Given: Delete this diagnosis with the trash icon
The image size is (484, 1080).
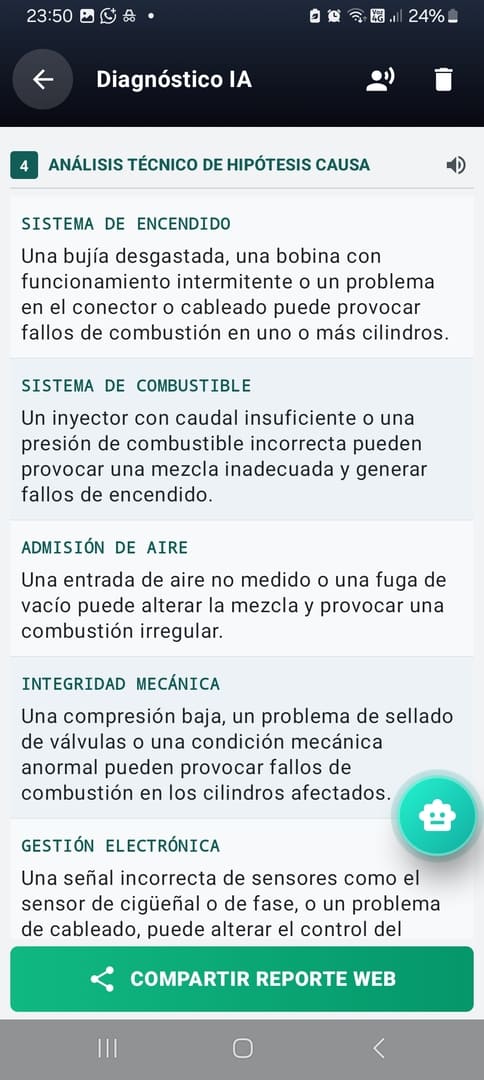Looking at the screenshot, I should point(444,80).
